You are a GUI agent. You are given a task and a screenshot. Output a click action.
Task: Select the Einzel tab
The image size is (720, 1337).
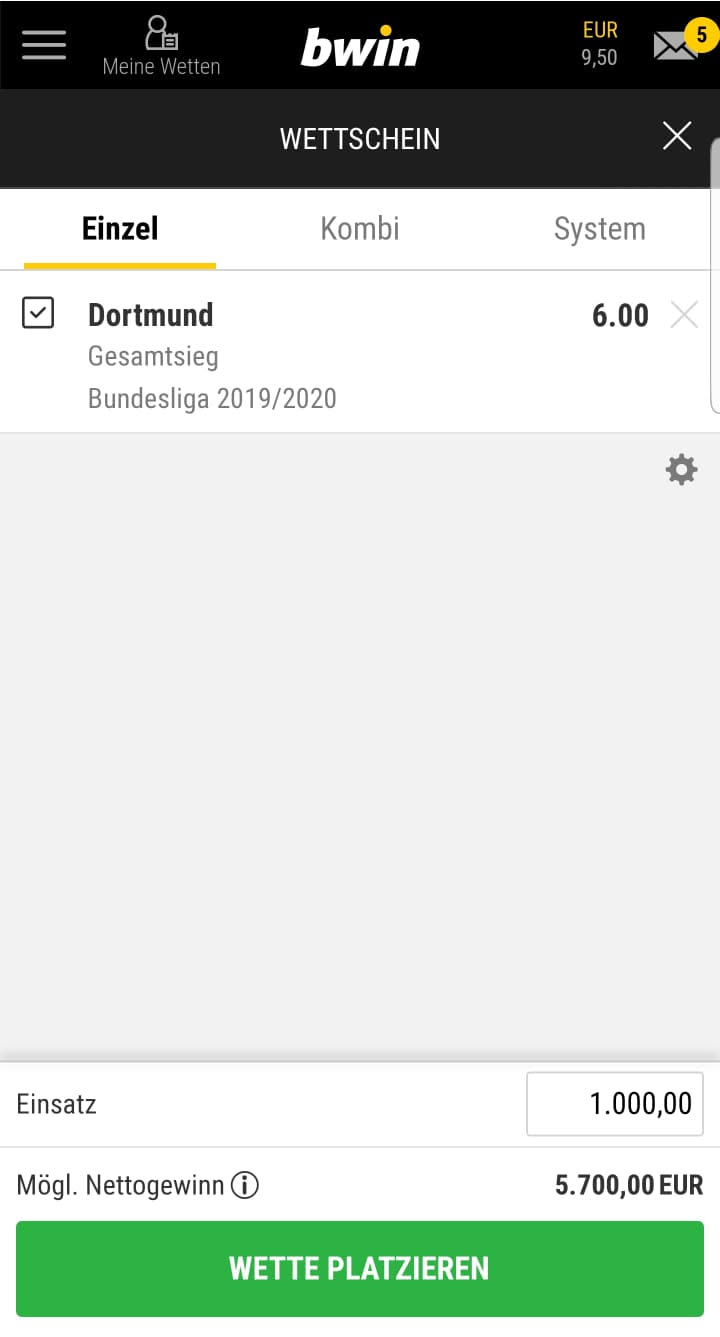pyautogui.click(x=120, y=229)
